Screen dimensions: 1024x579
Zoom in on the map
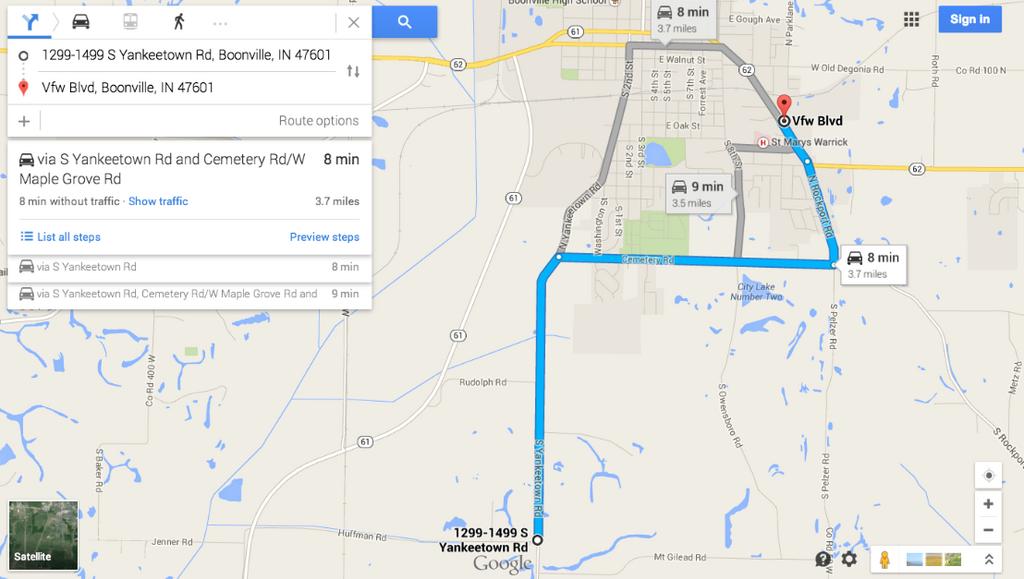coord(988,504)
